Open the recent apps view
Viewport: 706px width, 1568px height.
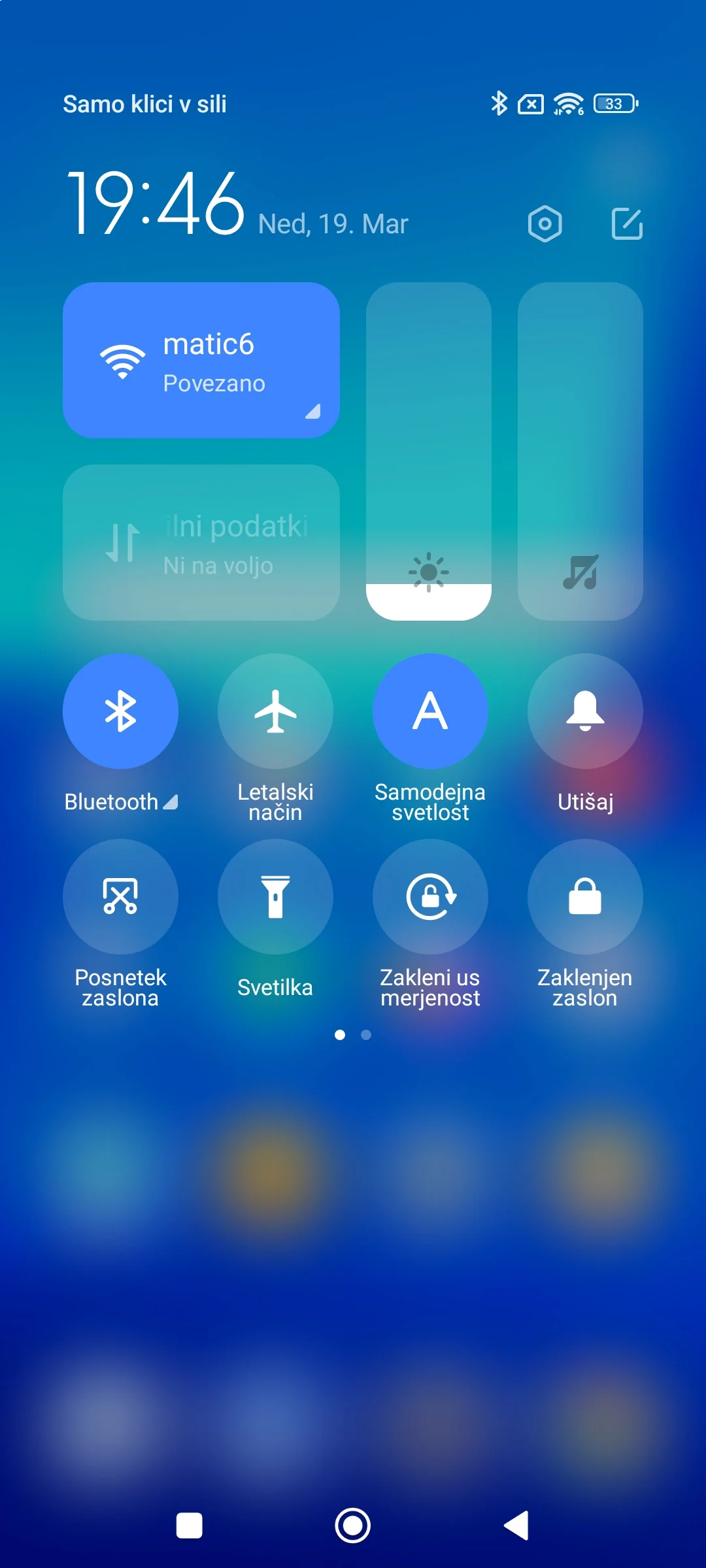(190, 1526)
